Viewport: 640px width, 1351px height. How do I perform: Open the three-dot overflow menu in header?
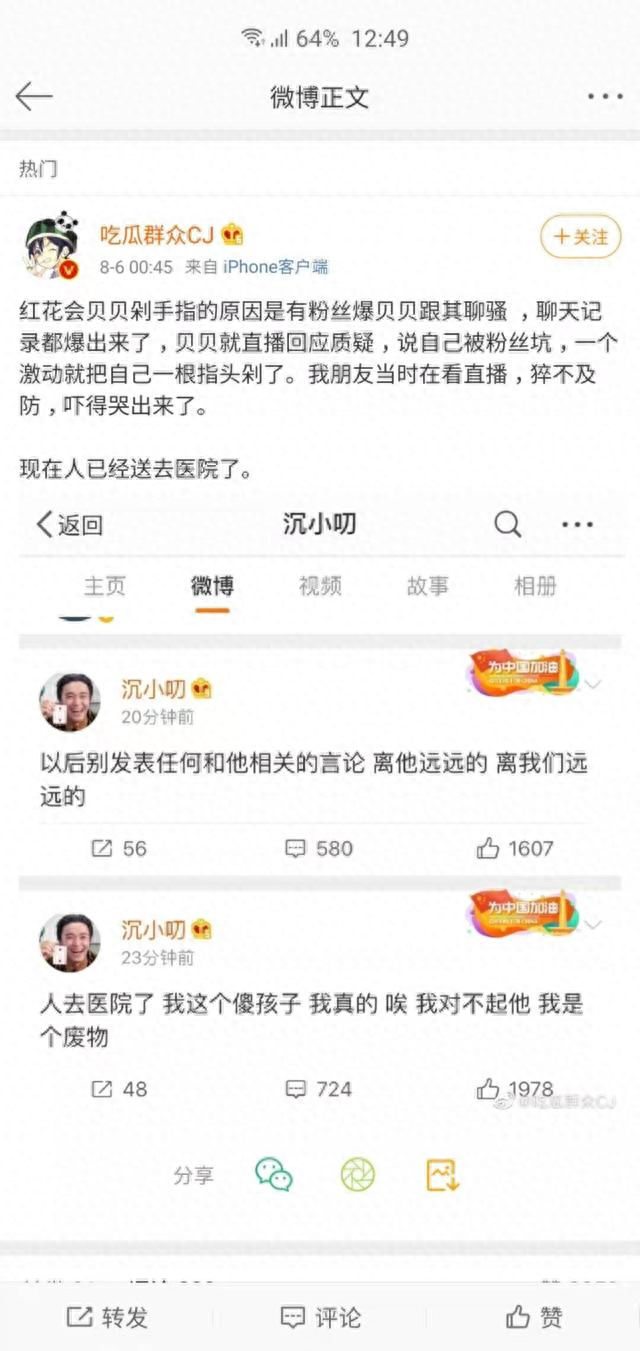(x=605, y=97)
